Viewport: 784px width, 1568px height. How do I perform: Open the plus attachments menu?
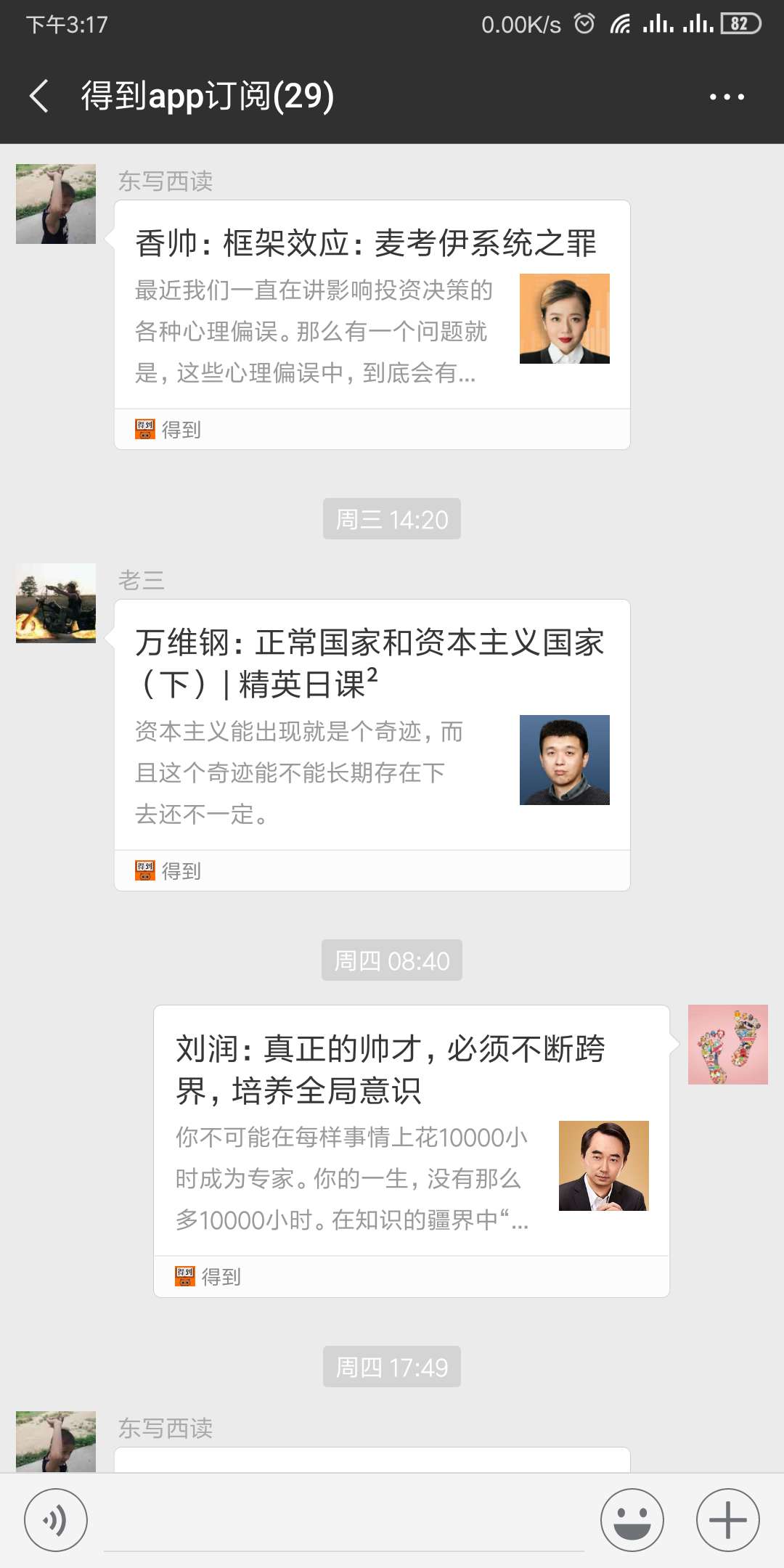tap(727, 1520)
